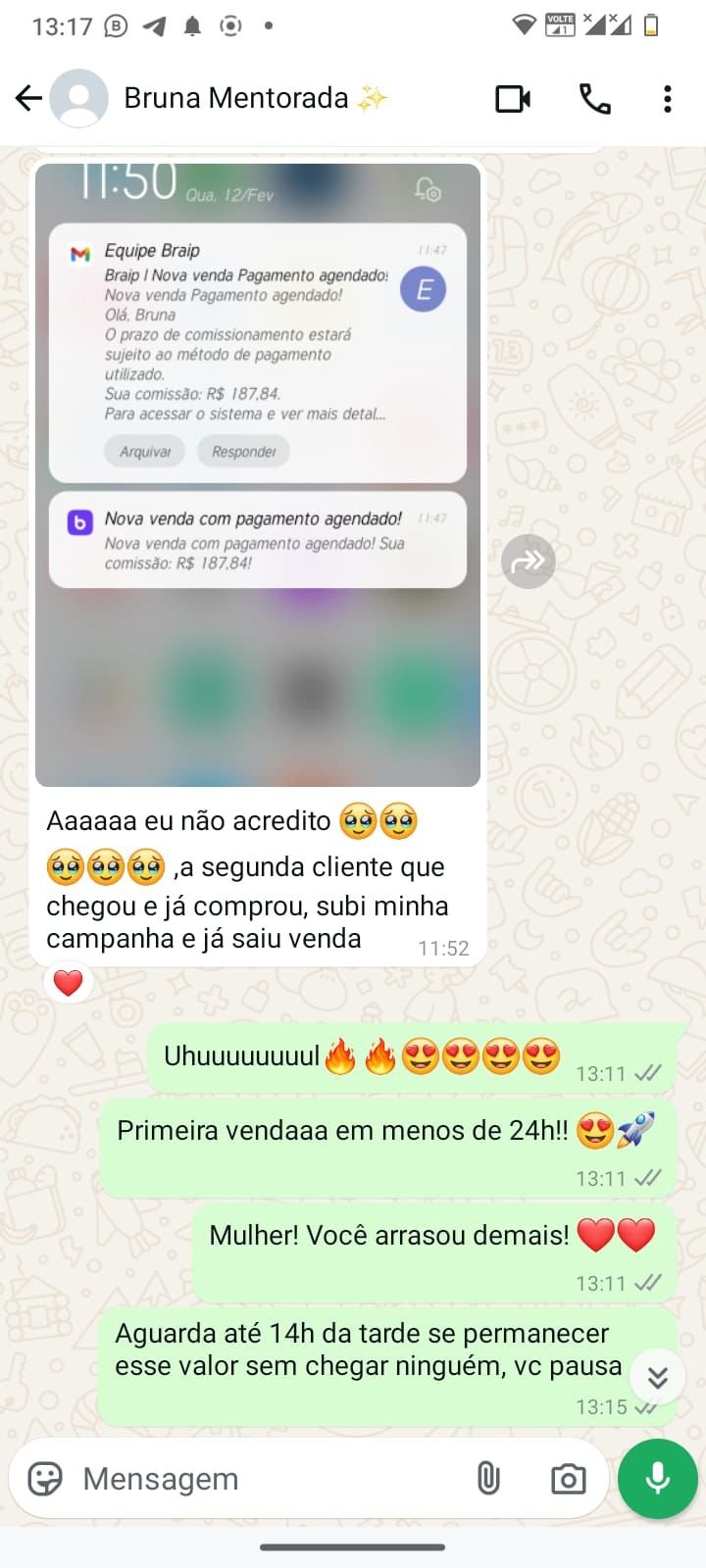The width and height of the screenshot is (706, 1568).
Task: Attach a file with the paperclip
Action: click(x=488, y=1479)
